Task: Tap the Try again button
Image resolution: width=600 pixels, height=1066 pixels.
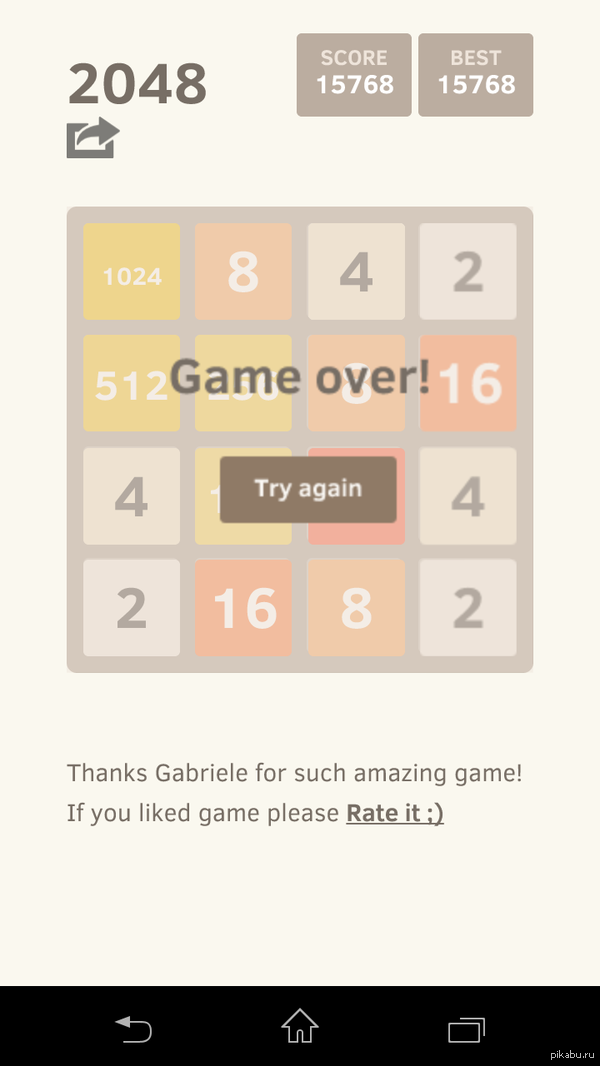Action: point(308,489)
